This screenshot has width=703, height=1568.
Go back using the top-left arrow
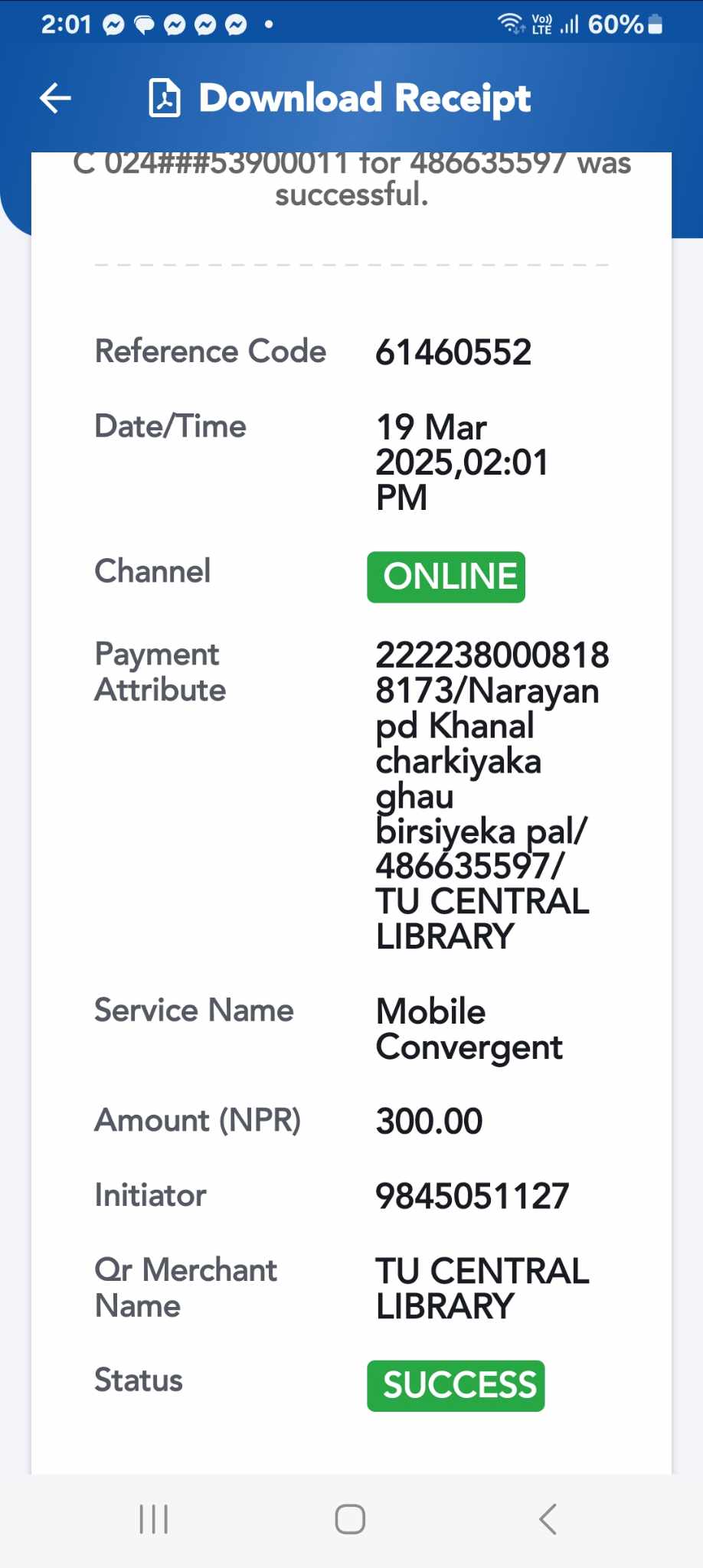tap(55, 98)
